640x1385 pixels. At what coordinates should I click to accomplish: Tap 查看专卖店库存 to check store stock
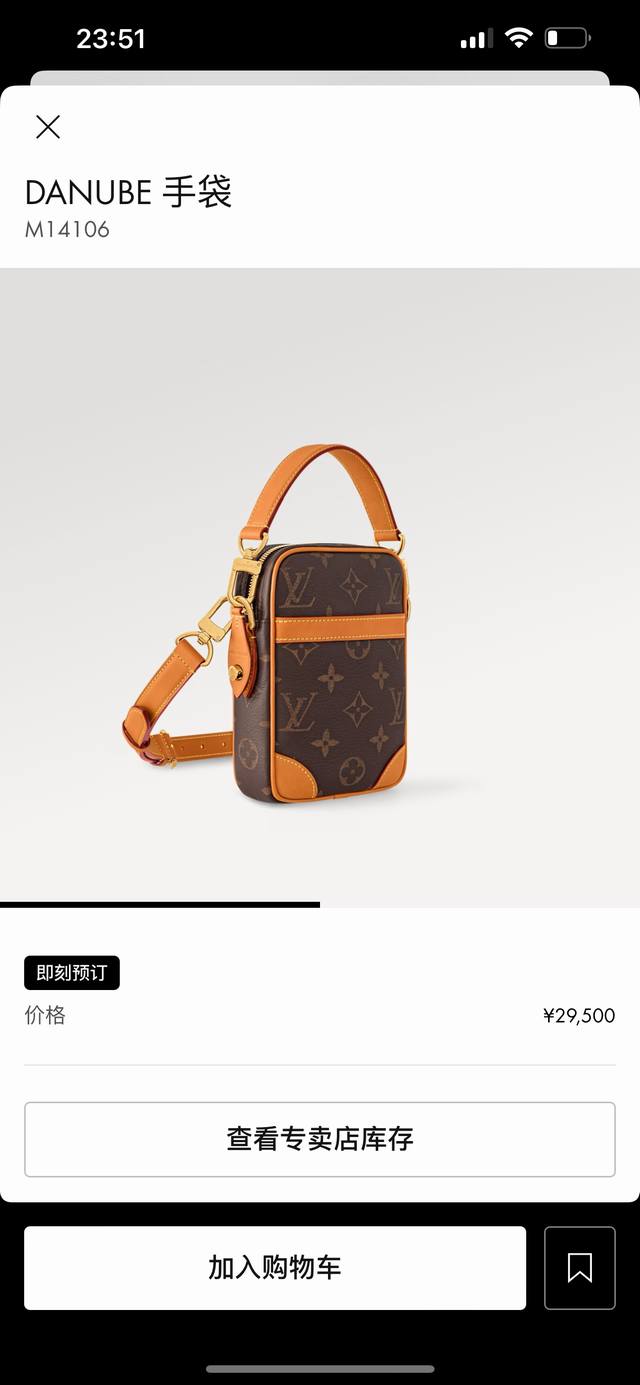320,1139
